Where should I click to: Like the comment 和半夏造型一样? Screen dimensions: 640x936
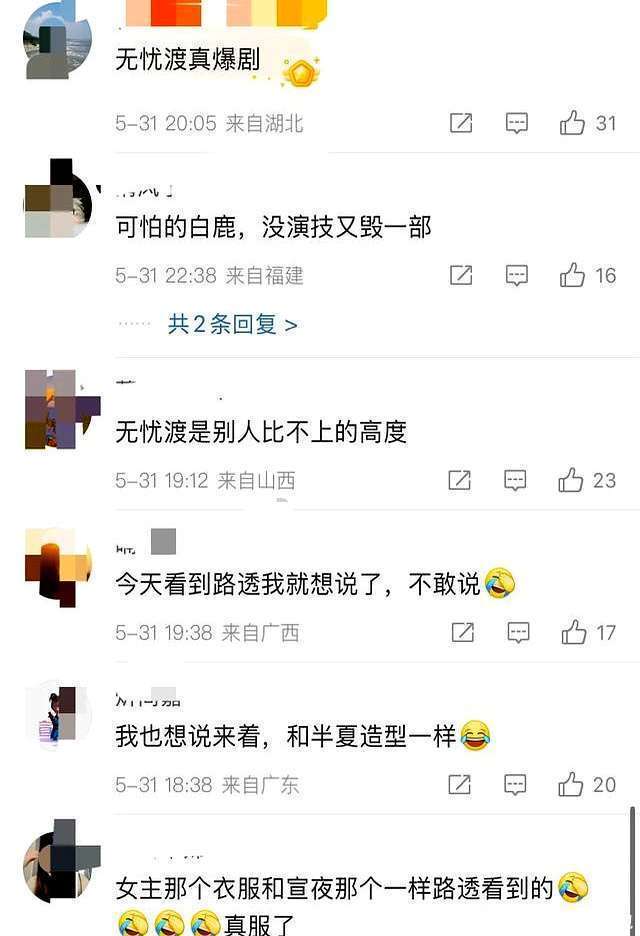[571, 785]
